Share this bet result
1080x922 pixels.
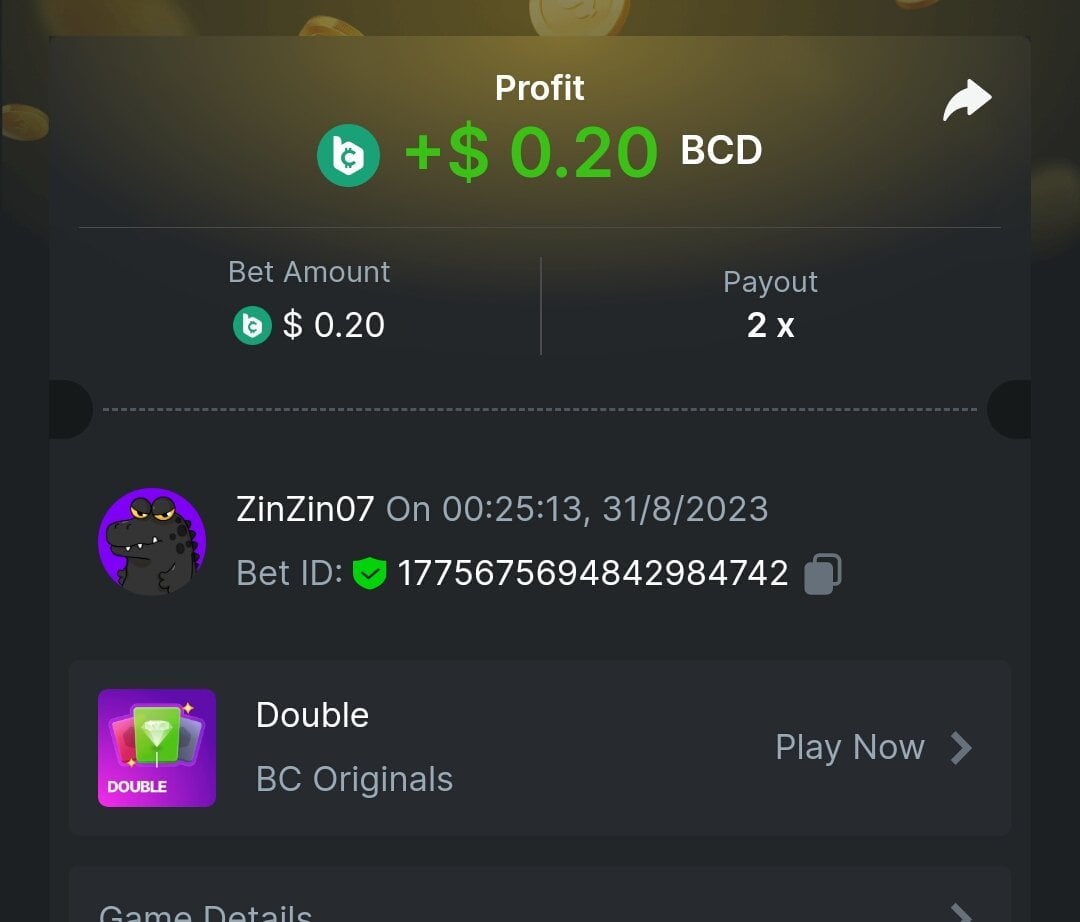[966, 101]
